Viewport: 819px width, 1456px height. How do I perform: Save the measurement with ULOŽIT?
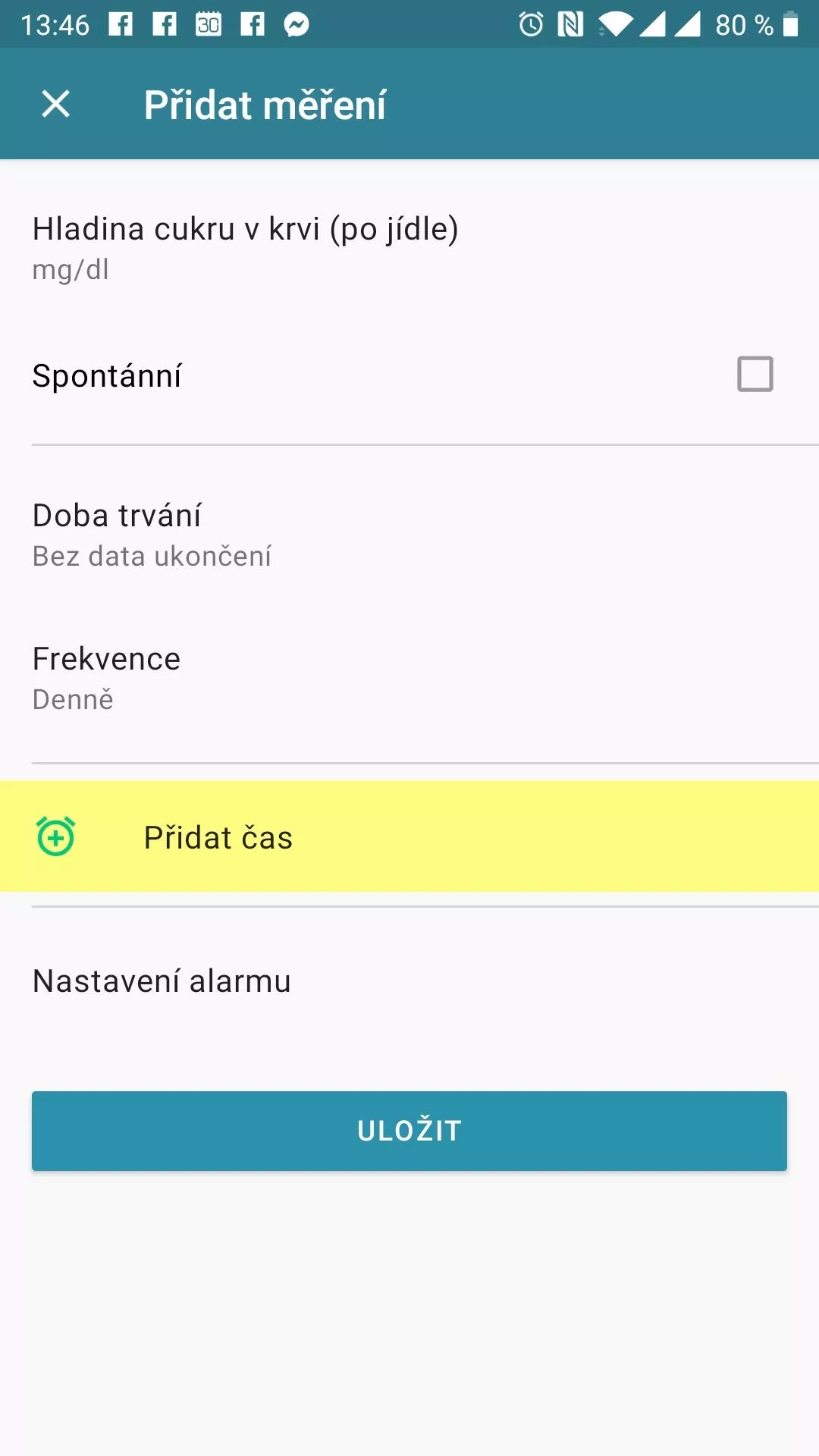(x=409, y=1131)
